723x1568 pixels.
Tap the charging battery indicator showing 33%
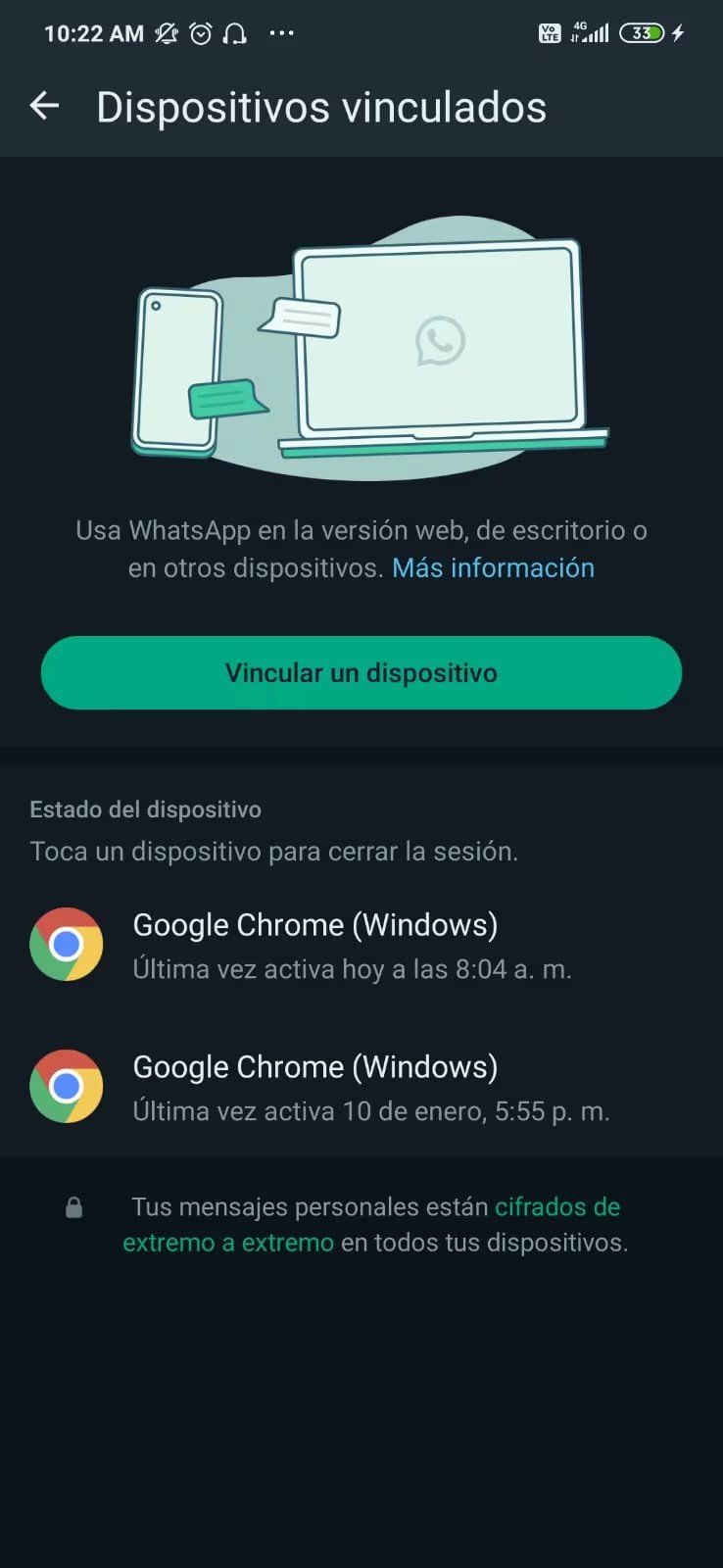(643, 32)
